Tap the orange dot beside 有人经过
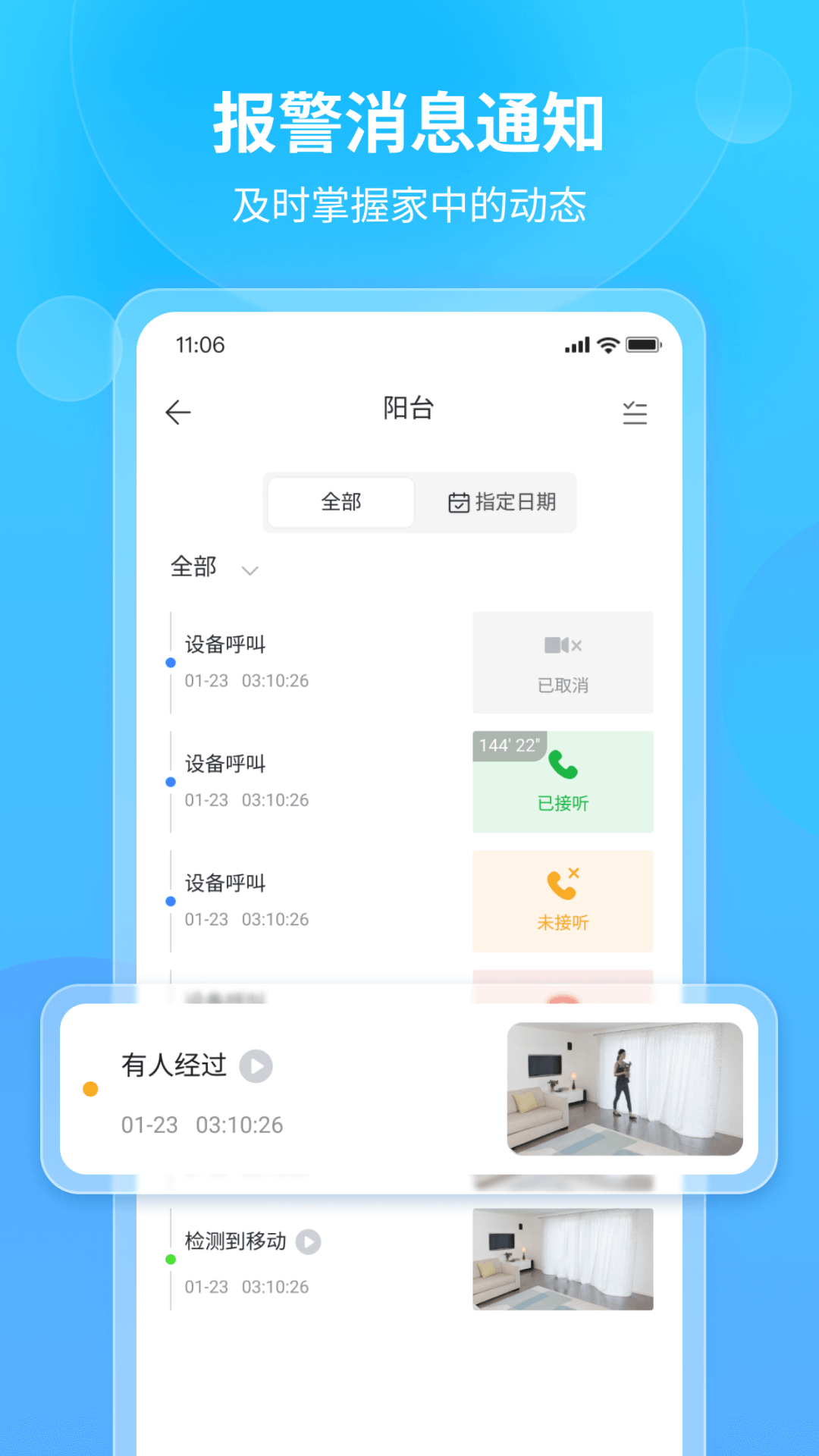 tap(91, 1087)
